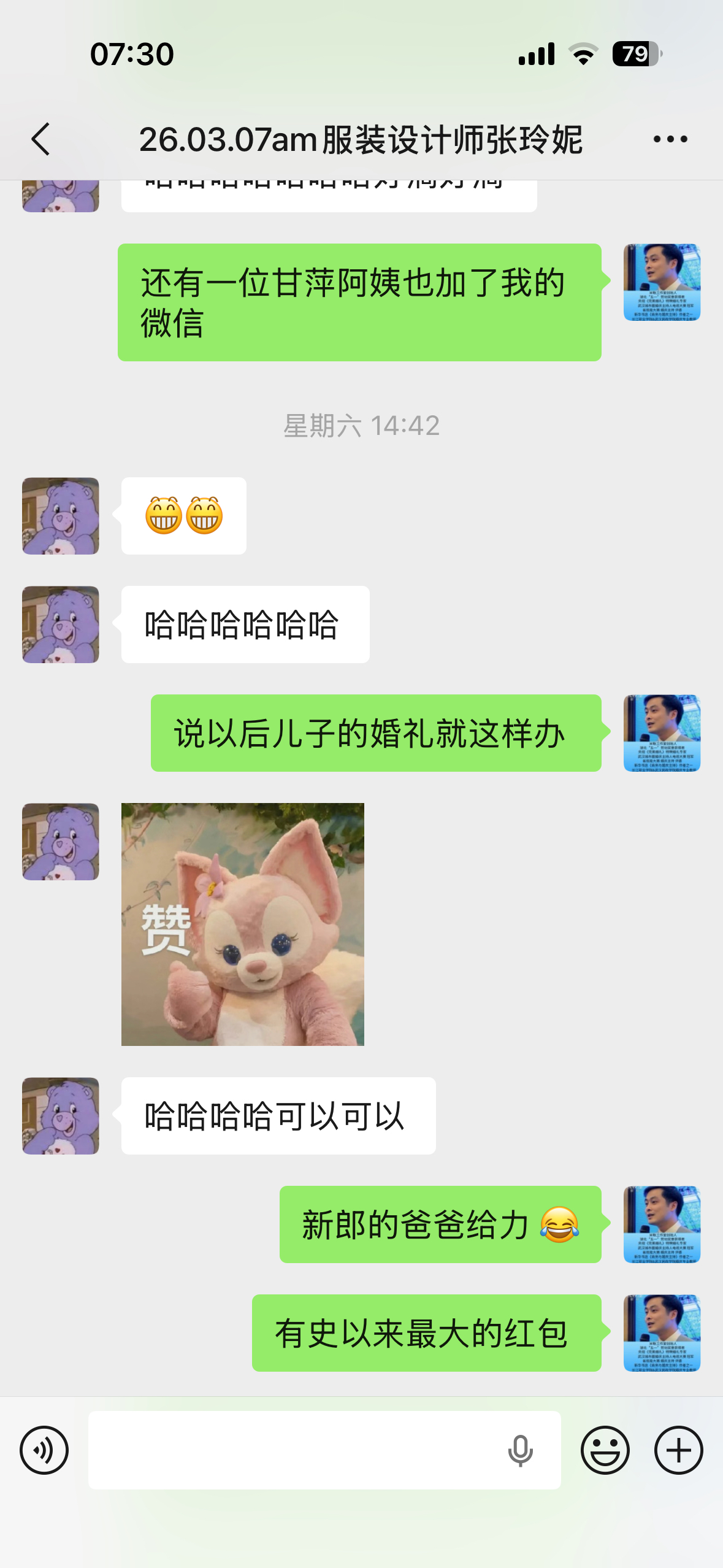The image size is (723, 1568).
Task: View bear avatar profile beside 哈哈哈哈哈哈
Action: (61, 625)
